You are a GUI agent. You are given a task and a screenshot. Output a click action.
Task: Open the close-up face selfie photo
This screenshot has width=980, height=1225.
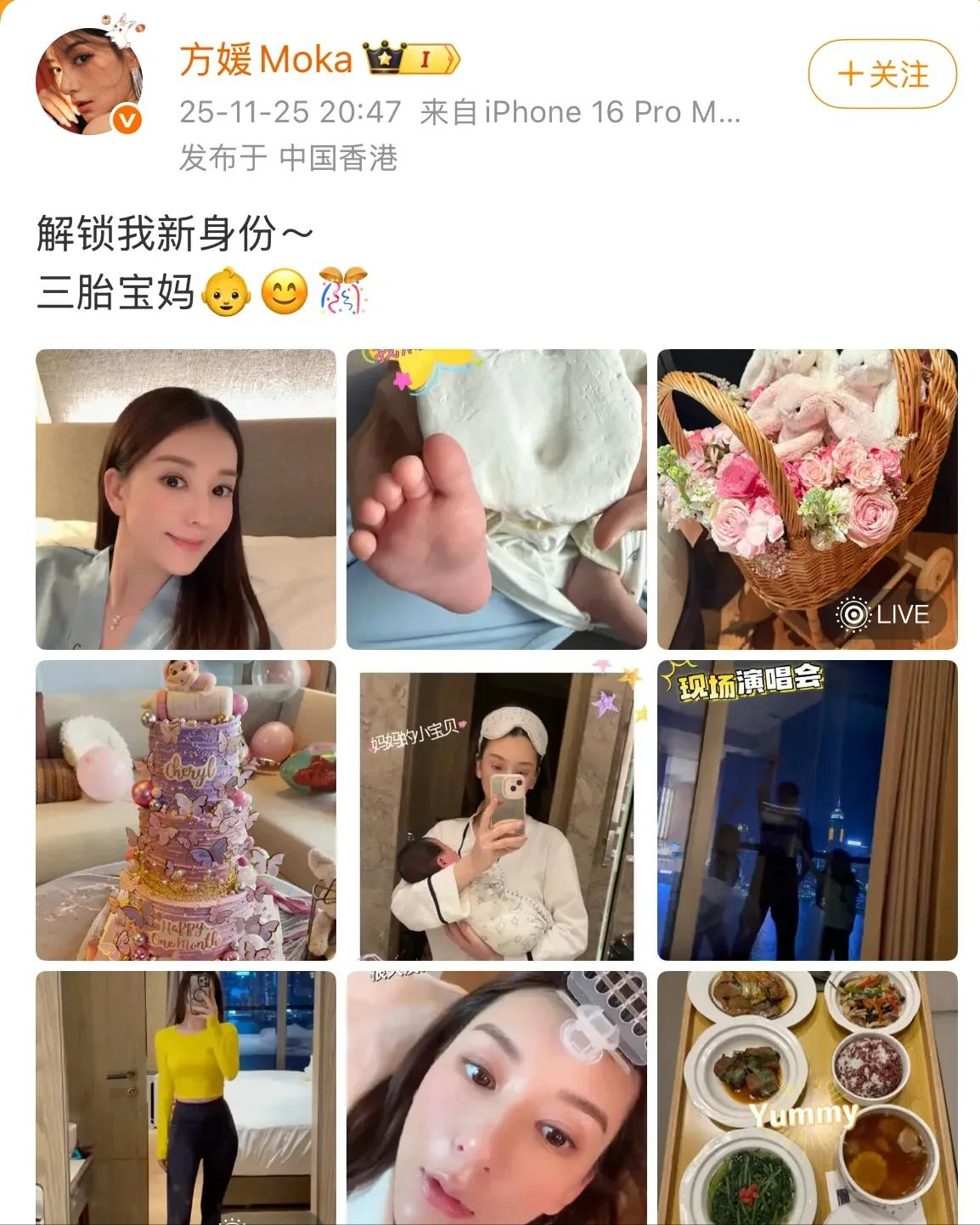click(x=496, y=1098)
